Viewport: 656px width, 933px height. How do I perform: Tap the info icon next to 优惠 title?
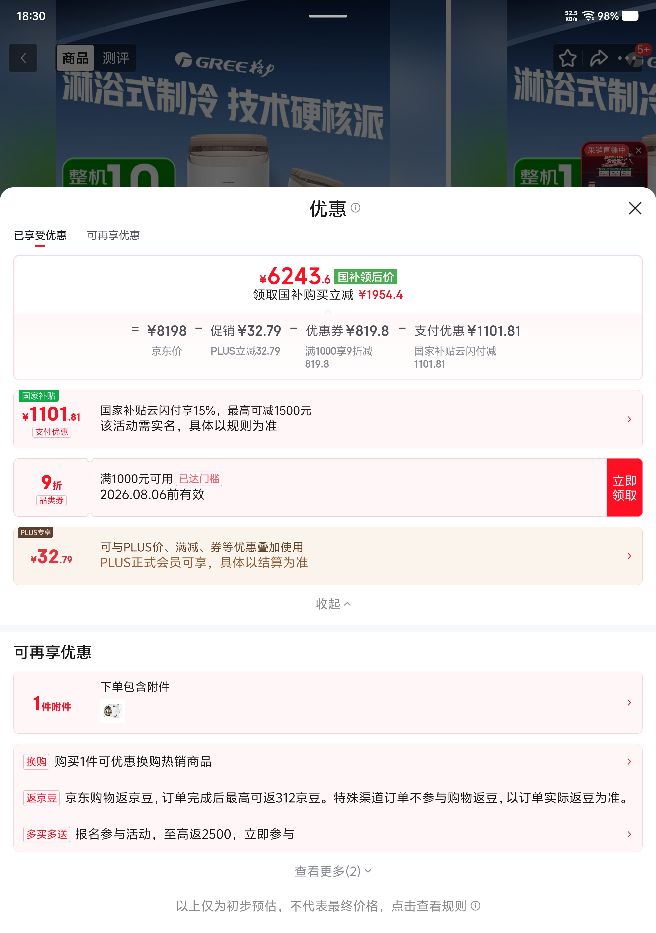point(355,208)
